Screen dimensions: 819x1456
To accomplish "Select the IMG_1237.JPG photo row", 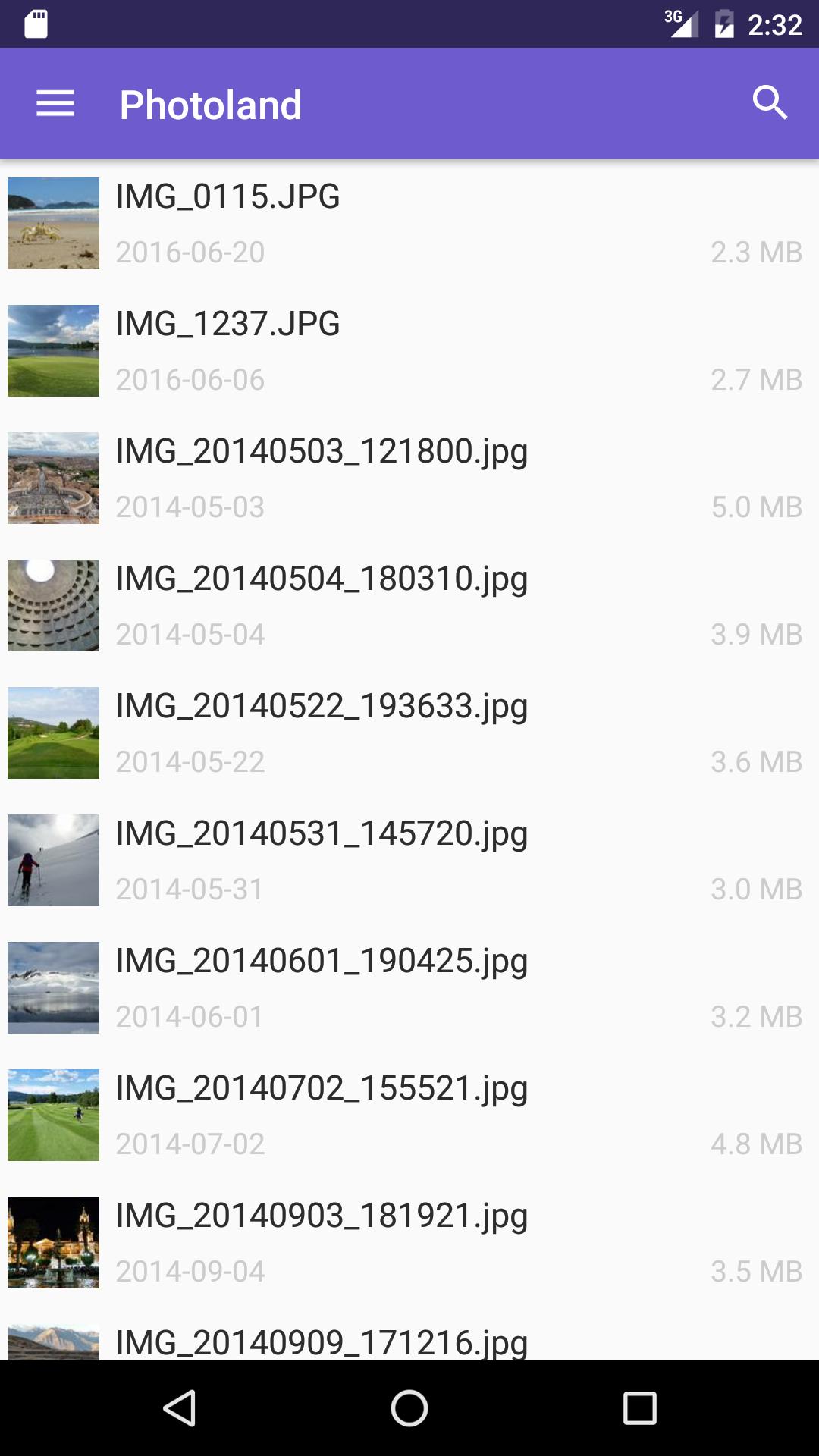I will (x=409, y=350).
